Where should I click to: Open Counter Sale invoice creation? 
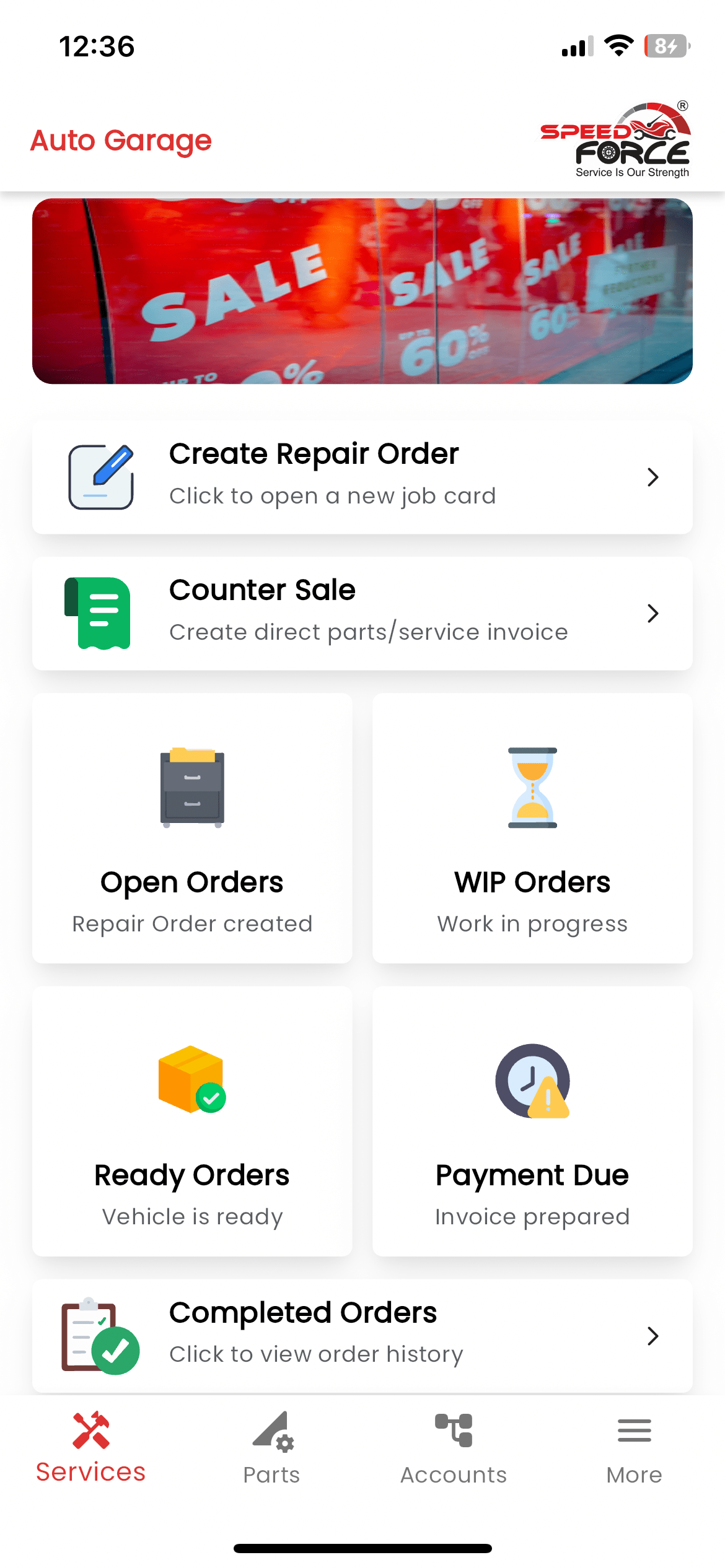click(362, 613)
